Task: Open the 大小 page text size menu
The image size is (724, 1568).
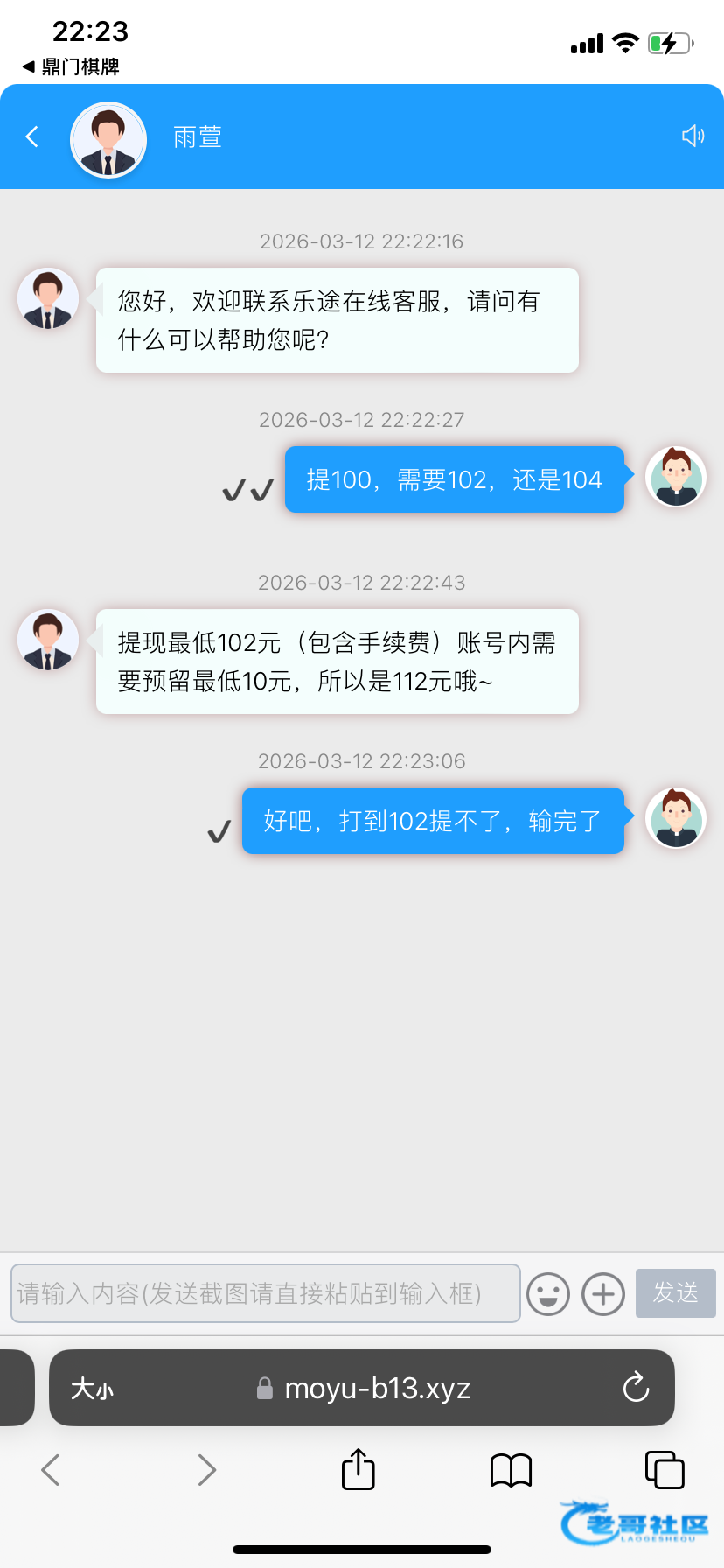Action: [x=92, y=1389]
